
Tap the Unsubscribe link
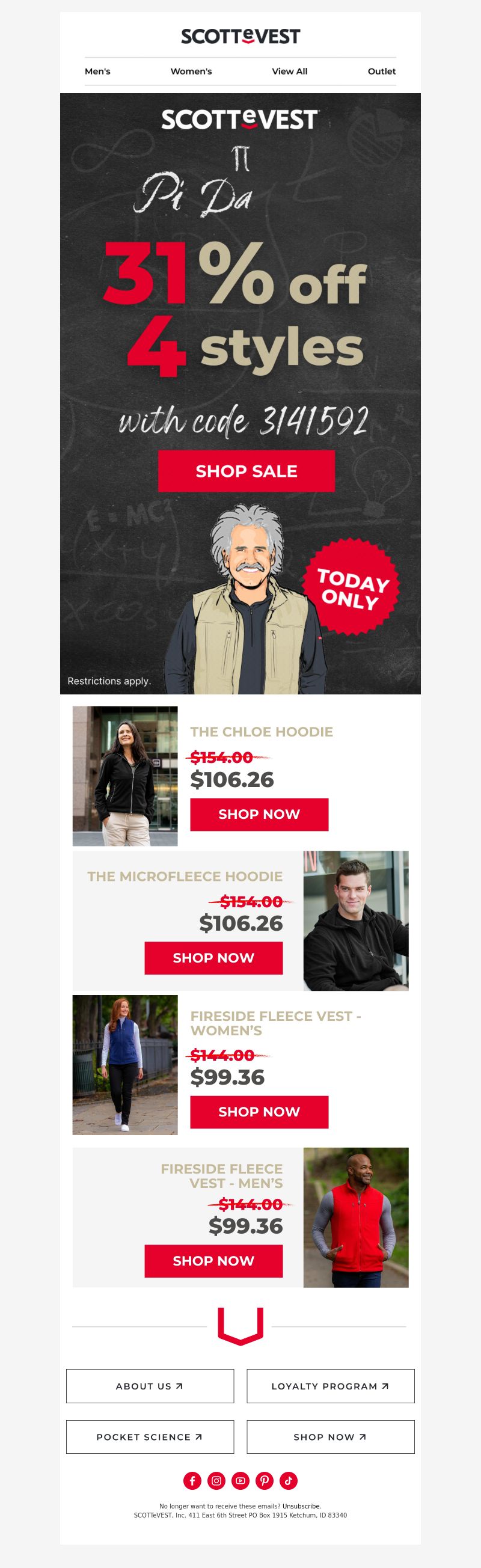[x=301, y=1506]
